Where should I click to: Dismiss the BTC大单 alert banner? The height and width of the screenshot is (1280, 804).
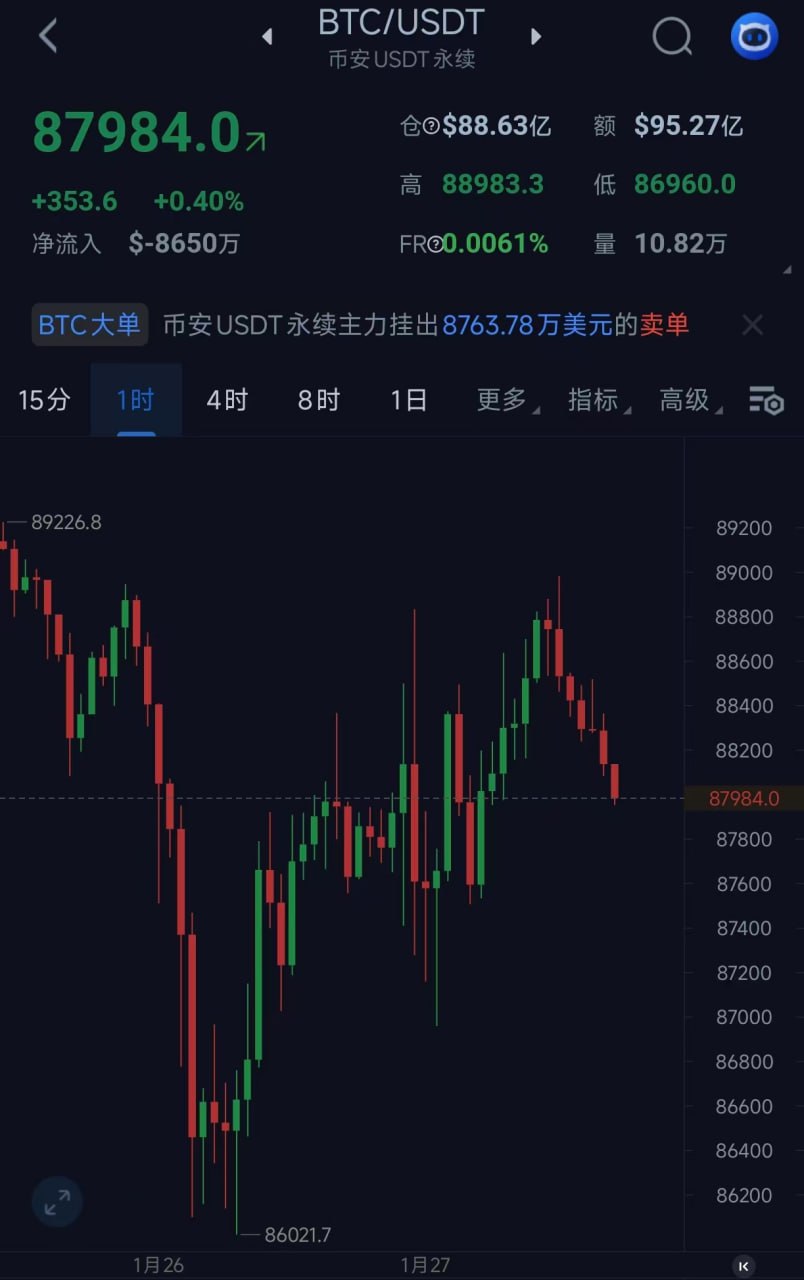coord(752,325)
